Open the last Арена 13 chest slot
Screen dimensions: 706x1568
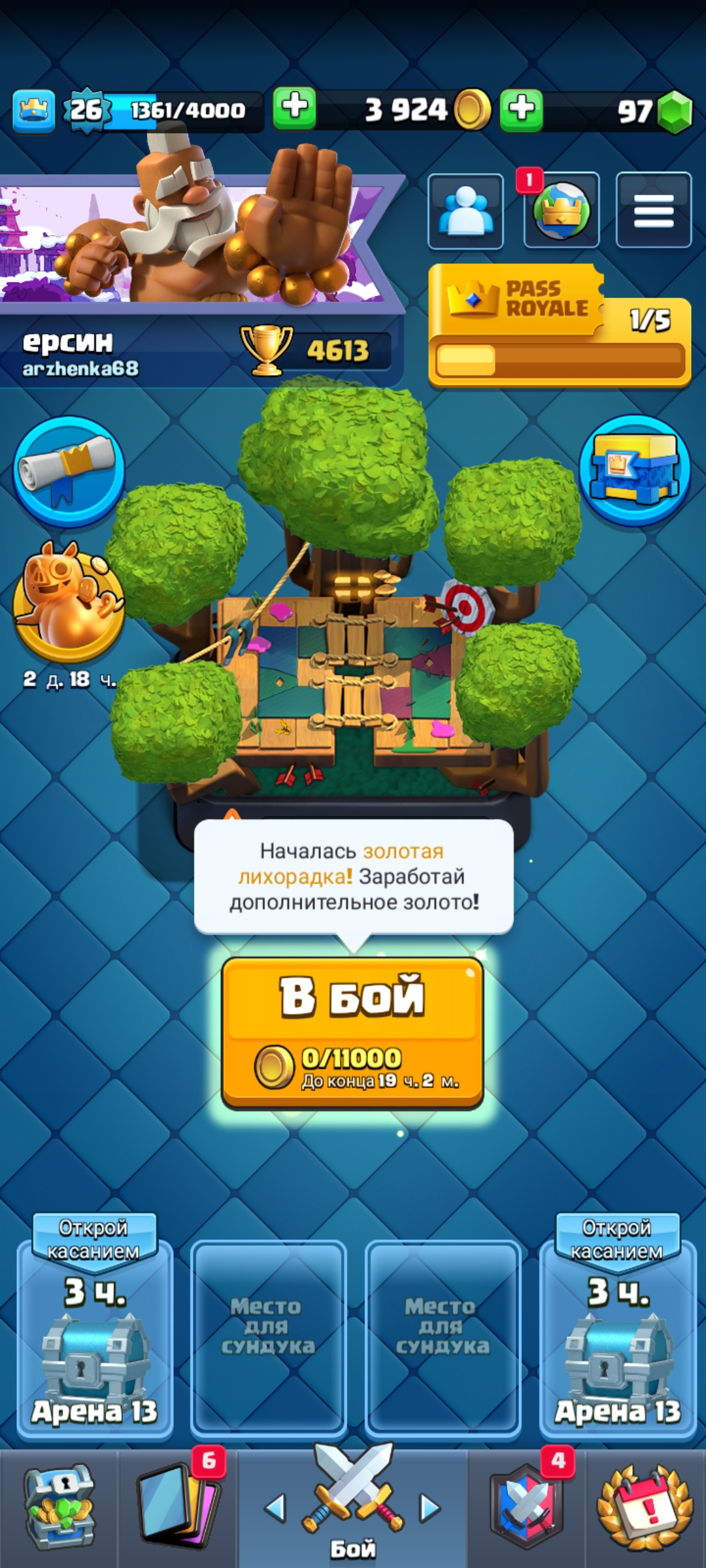point(618,1326)
